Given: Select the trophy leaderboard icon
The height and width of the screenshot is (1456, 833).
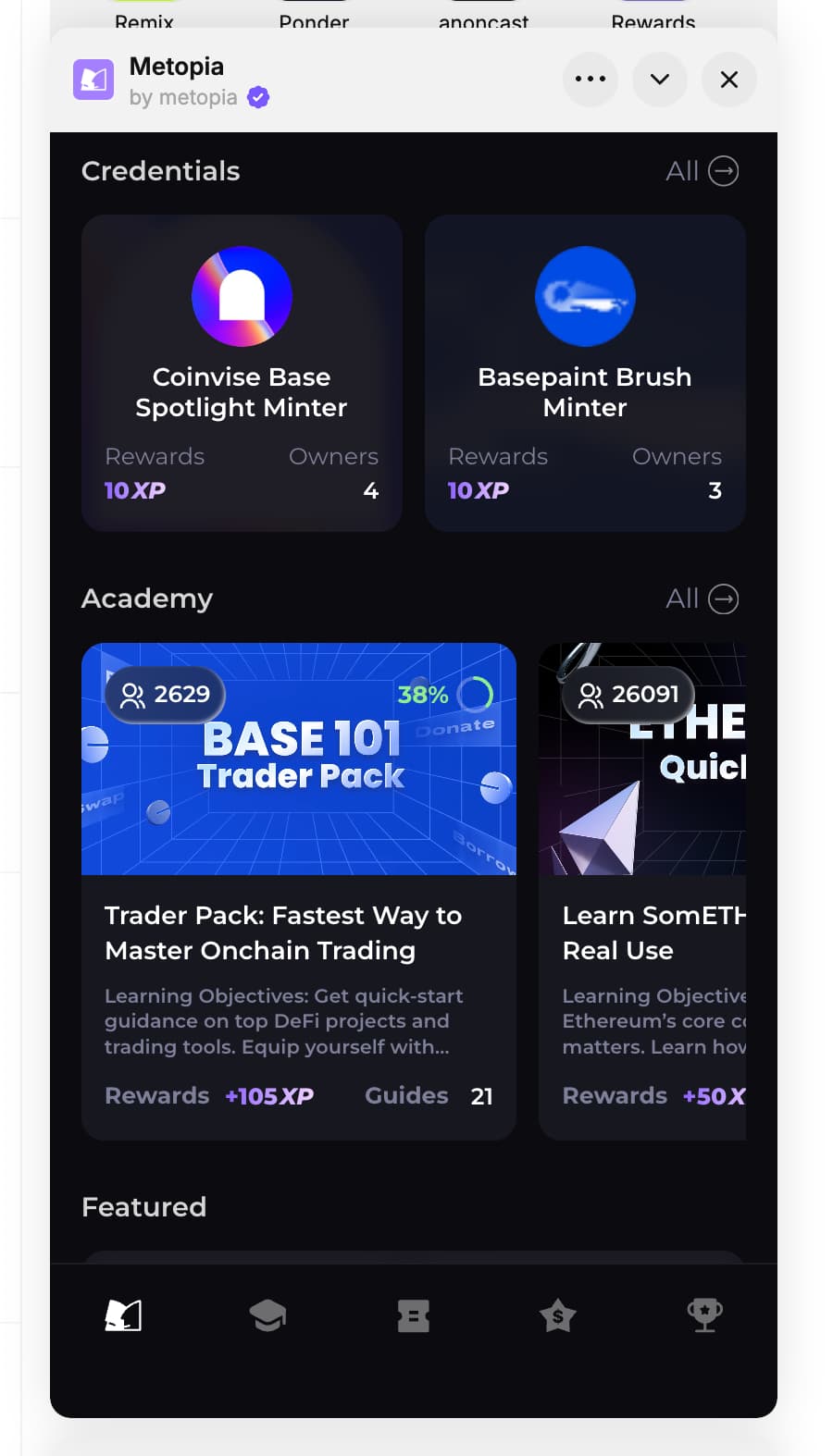Looking at the screenshot, I should coord(705,1314).
